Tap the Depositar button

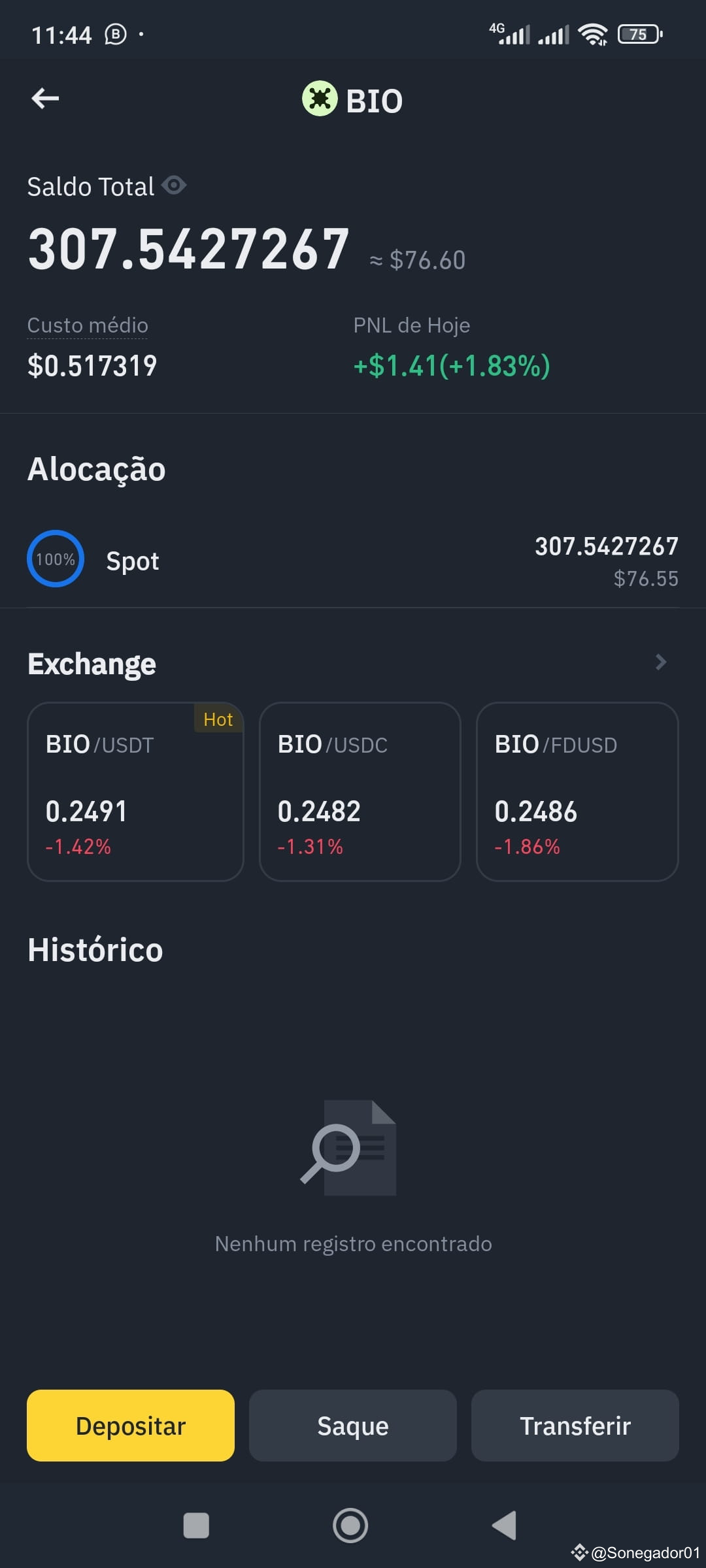tap(131, 1426)
